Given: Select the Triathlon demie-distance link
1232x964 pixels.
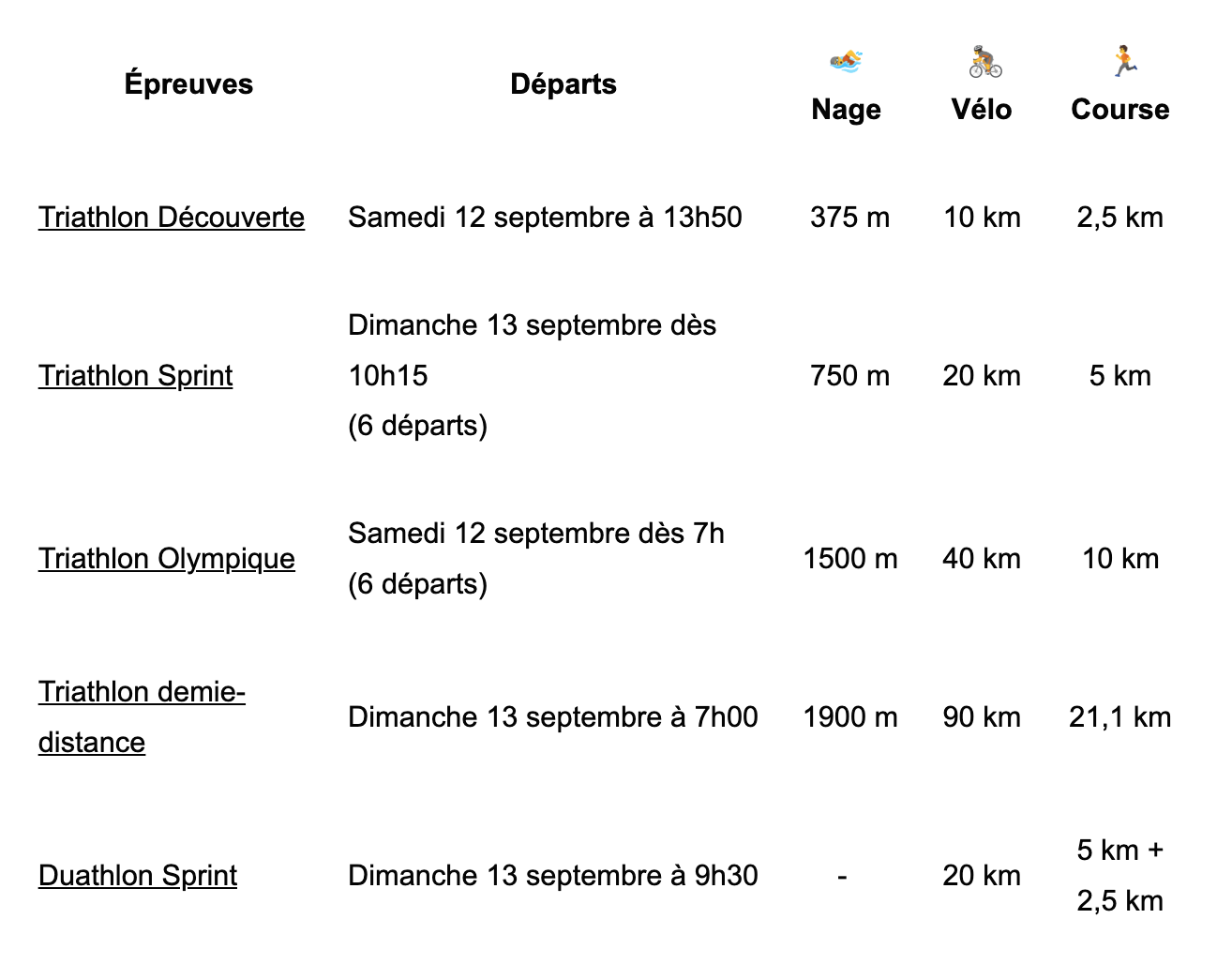Looking at the screenshot, I should click(x=142, y=717).
